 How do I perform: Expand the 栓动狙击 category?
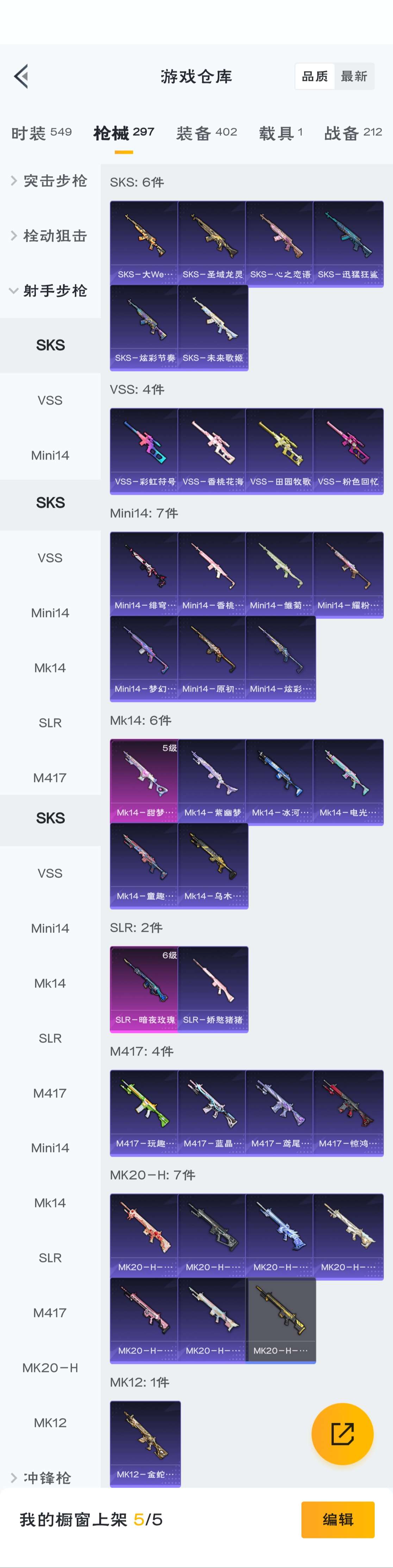click(50, 235)
